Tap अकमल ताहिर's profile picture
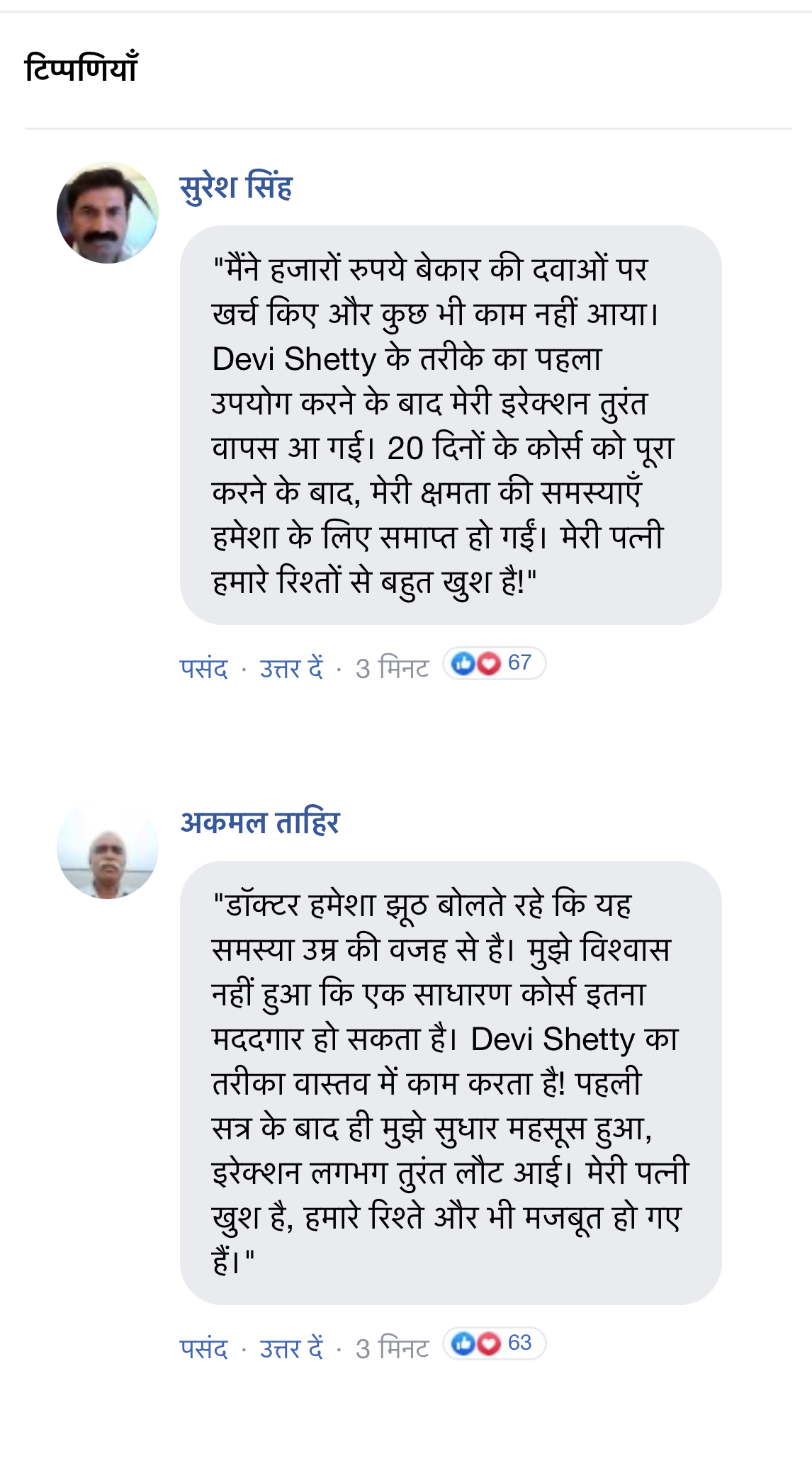 point(108,848)
